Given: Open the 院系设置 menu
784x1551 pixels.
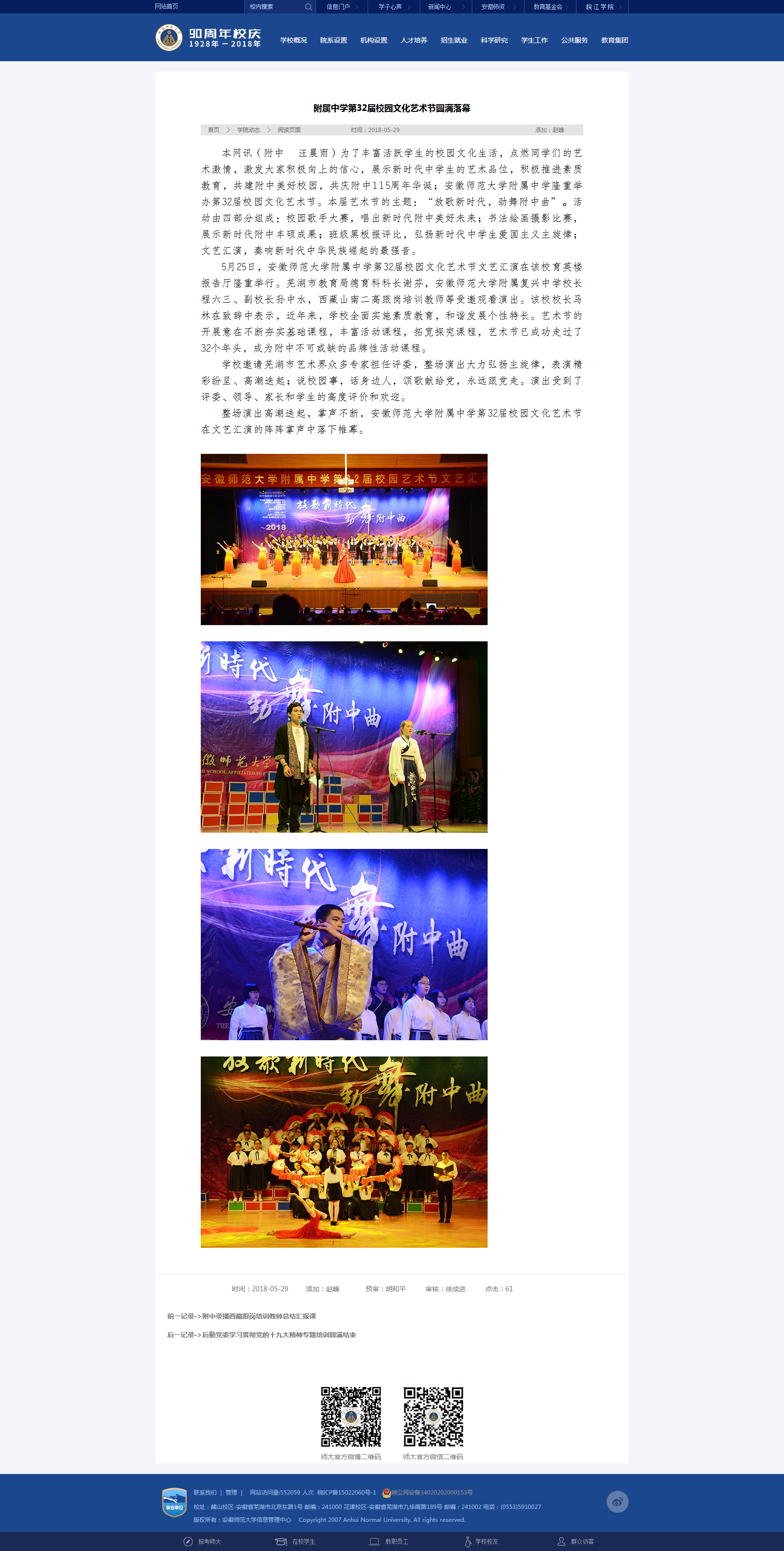Looking at the screenshot, I should [x=333, y=40].
